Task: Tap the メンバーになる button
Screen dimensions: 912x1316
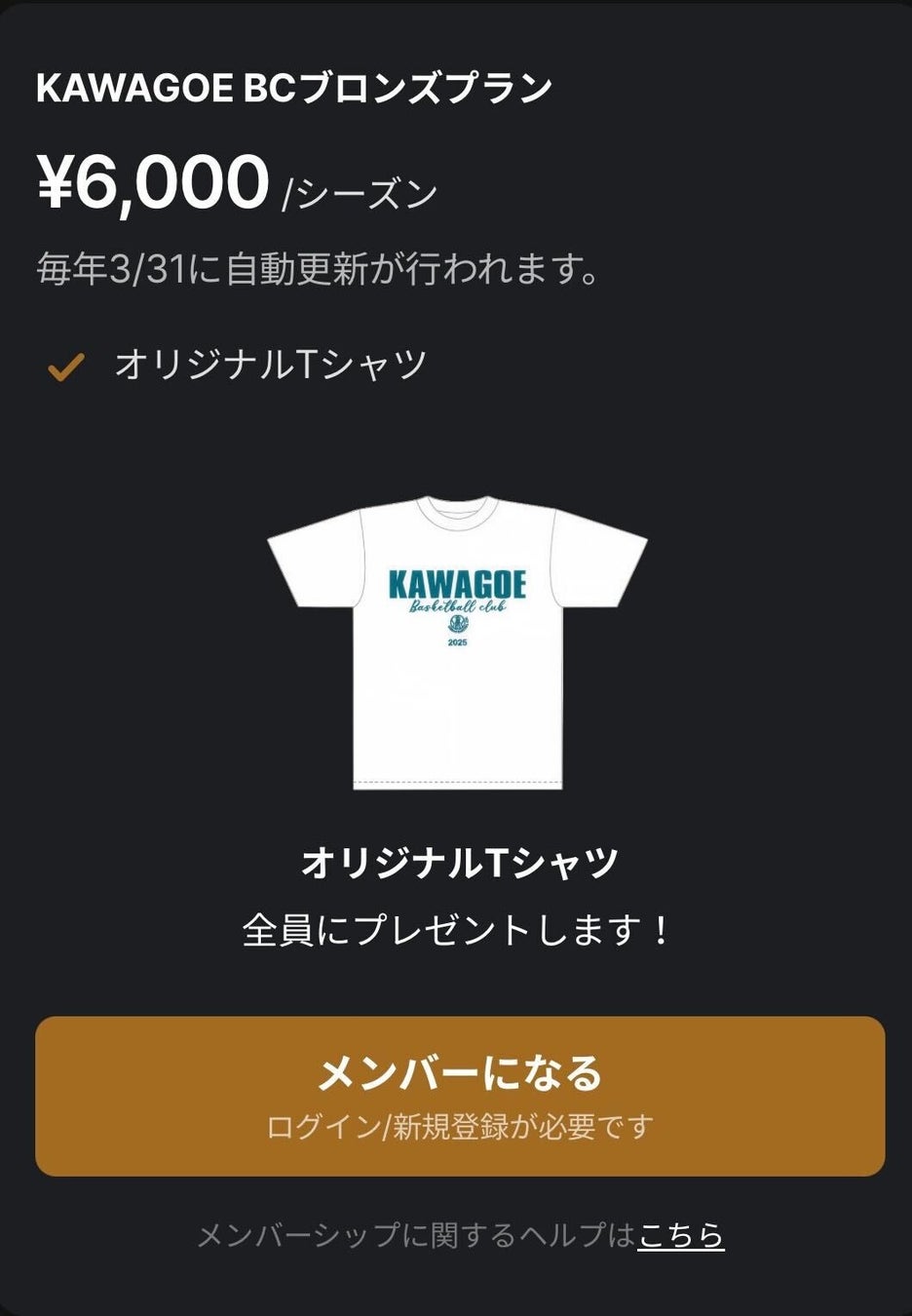Action: [x=460, y=1096]
